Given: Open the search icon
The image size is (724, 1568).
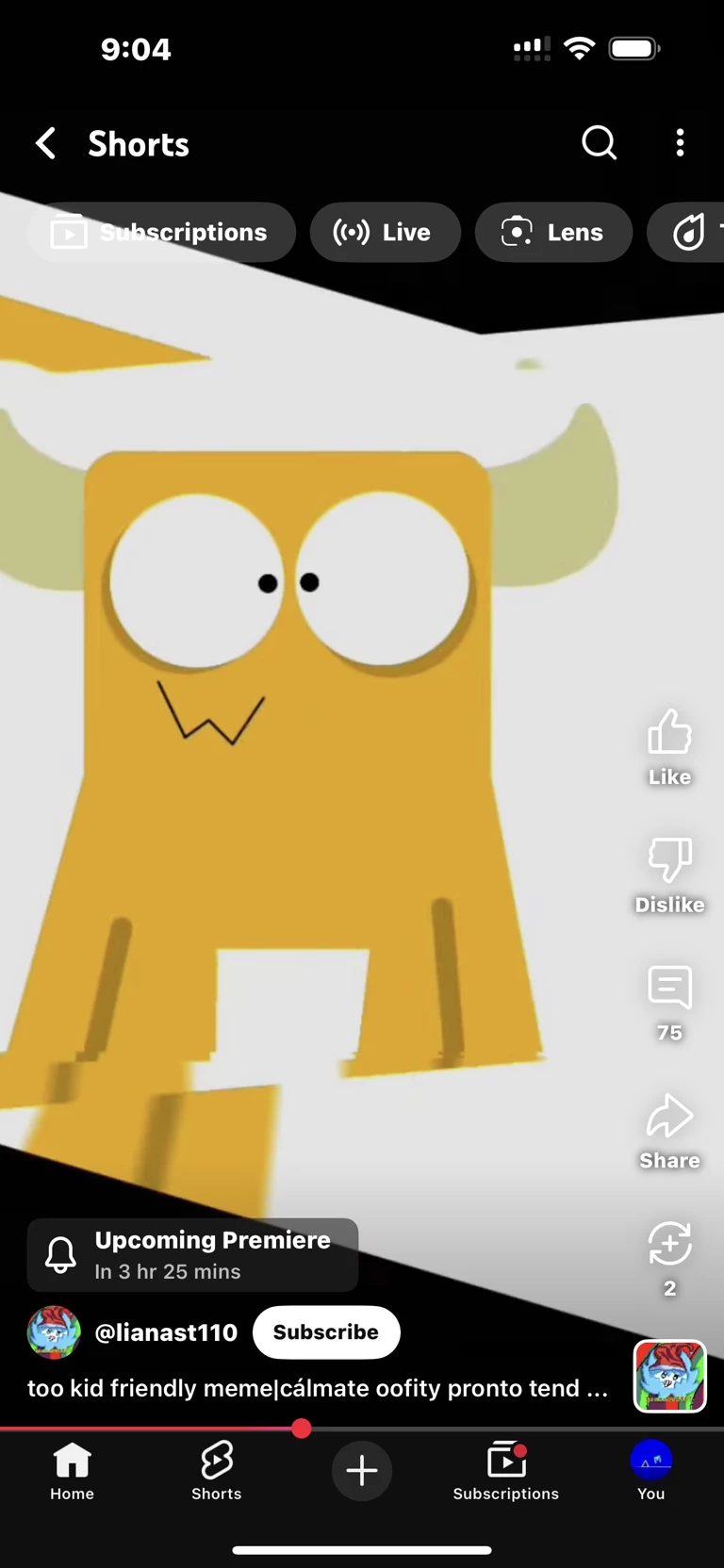Looking at the screenshot, I should (x=599, y=143).
